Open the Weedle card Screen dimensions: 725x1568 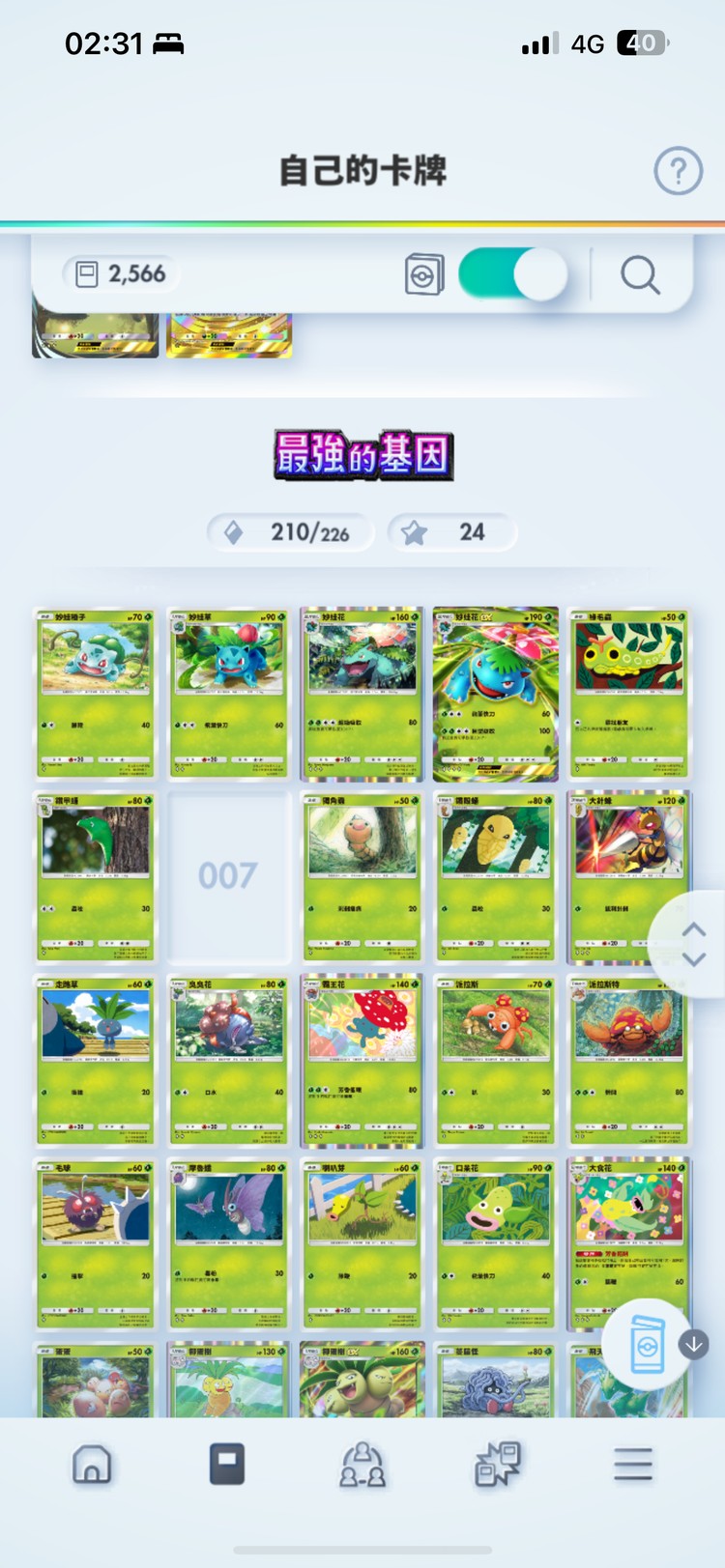362,876
